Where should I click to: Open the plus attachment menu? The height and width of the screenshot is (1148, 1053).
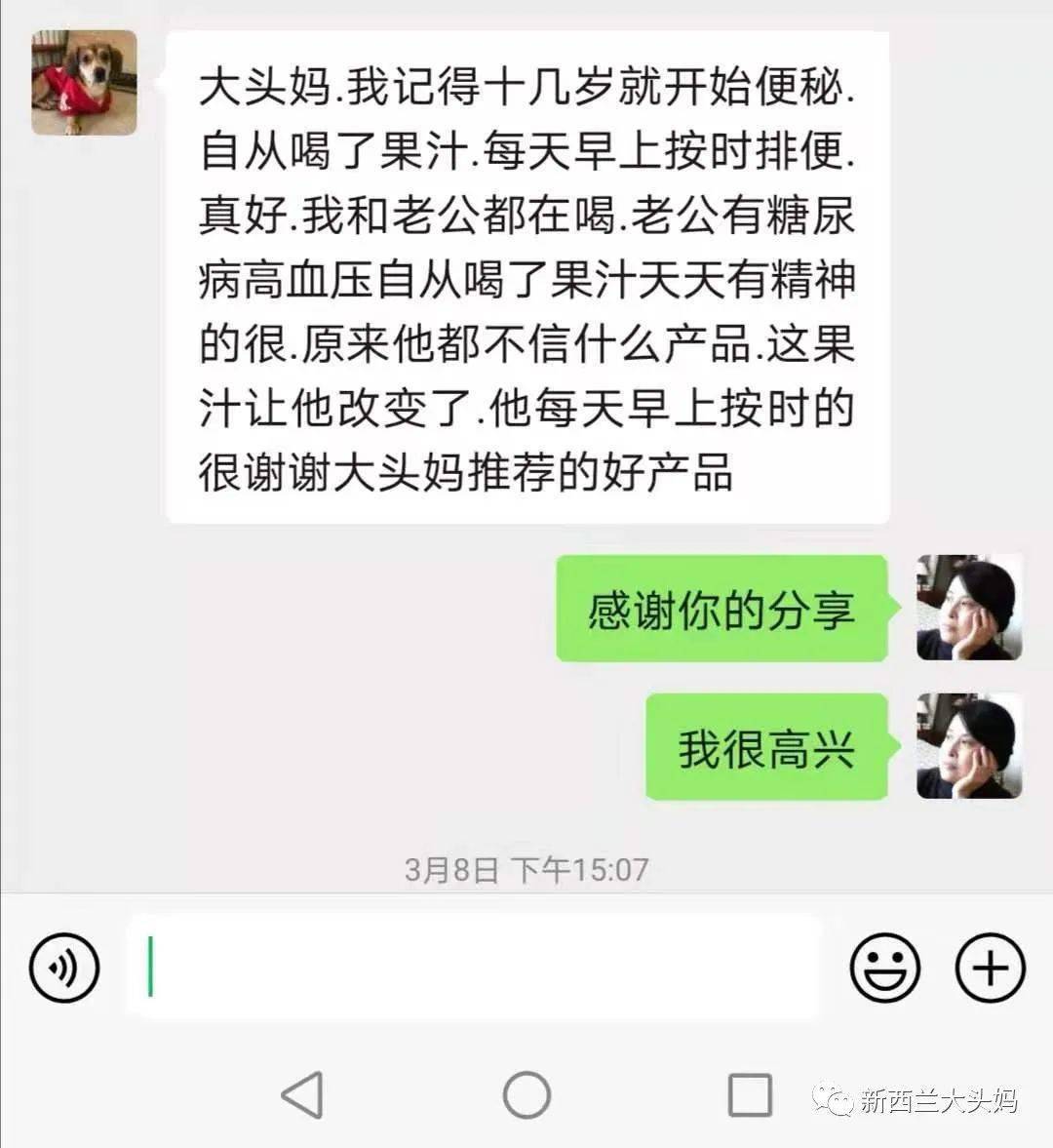pos(990,968)
